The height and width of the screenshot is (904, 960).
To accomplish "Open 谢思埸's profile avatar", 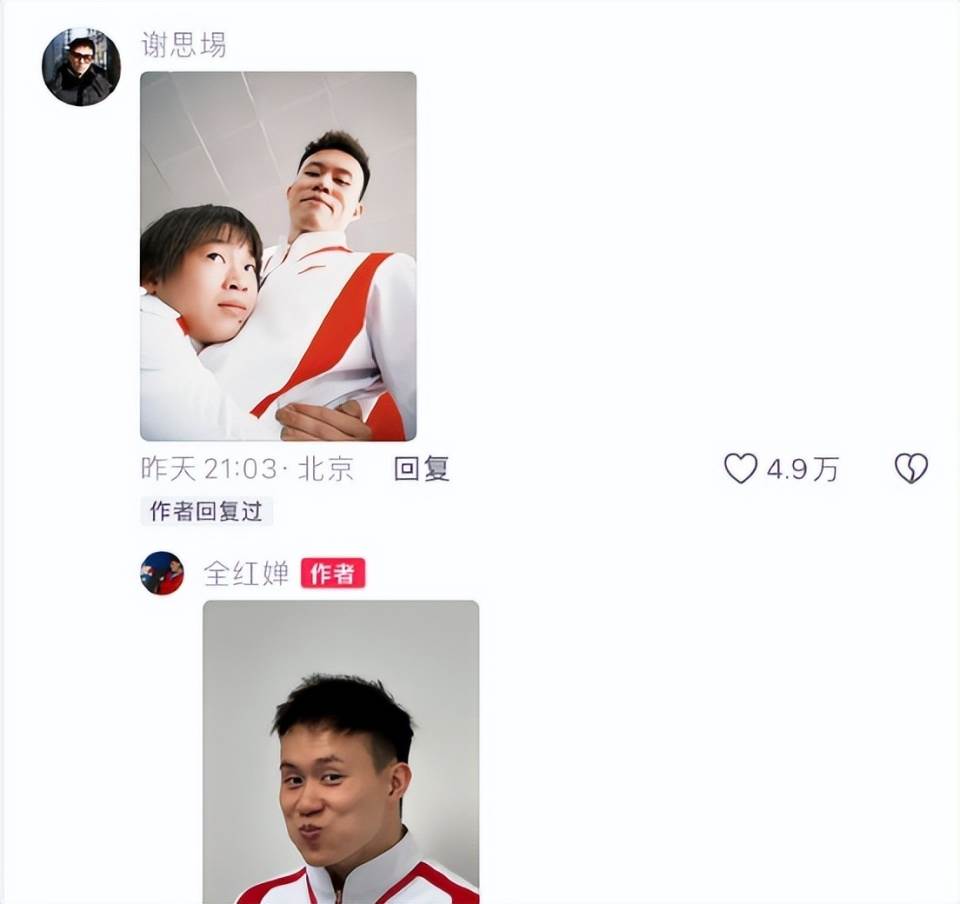I will pos(81,66).
